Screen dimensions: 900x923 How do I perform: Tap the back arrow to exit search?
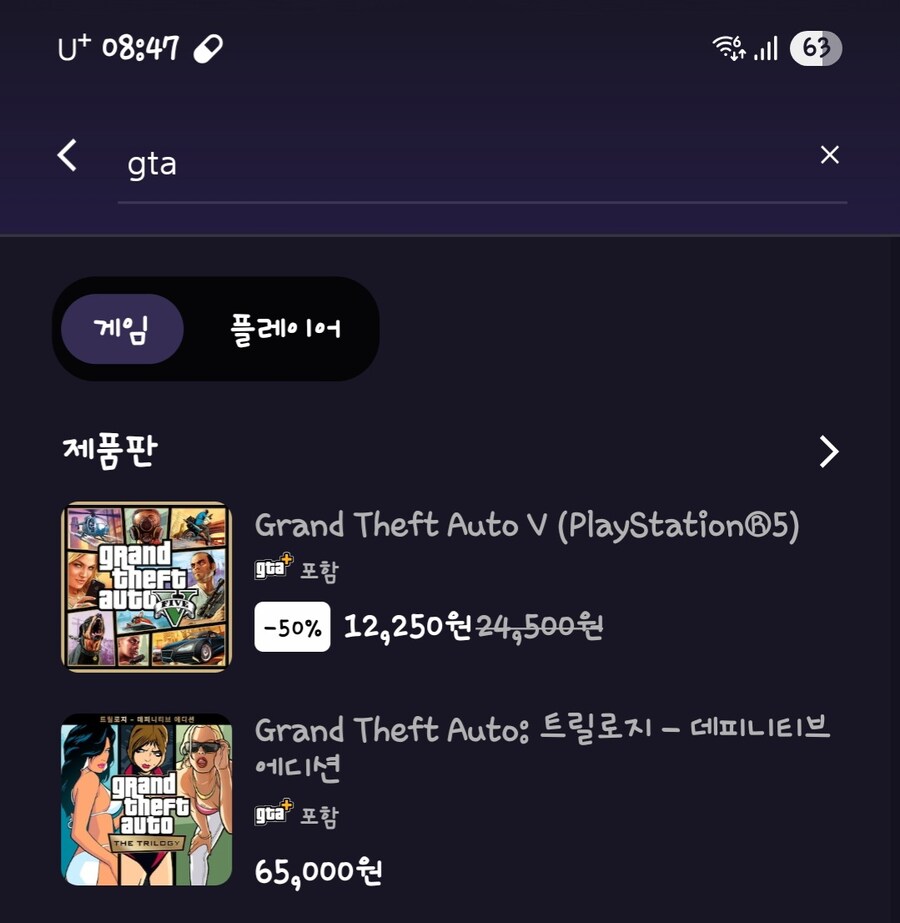66,156
